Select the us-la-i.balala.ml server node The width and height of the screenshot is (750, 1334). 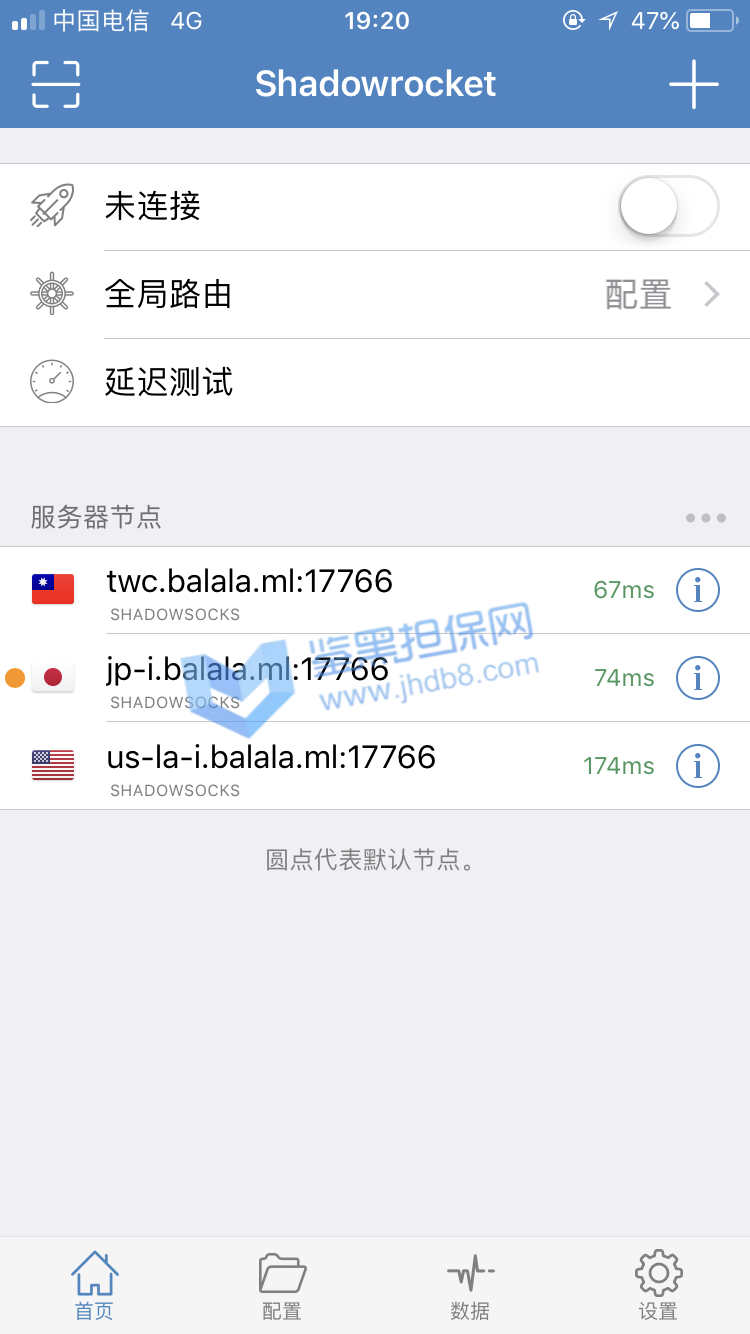[x=300, y=766]
